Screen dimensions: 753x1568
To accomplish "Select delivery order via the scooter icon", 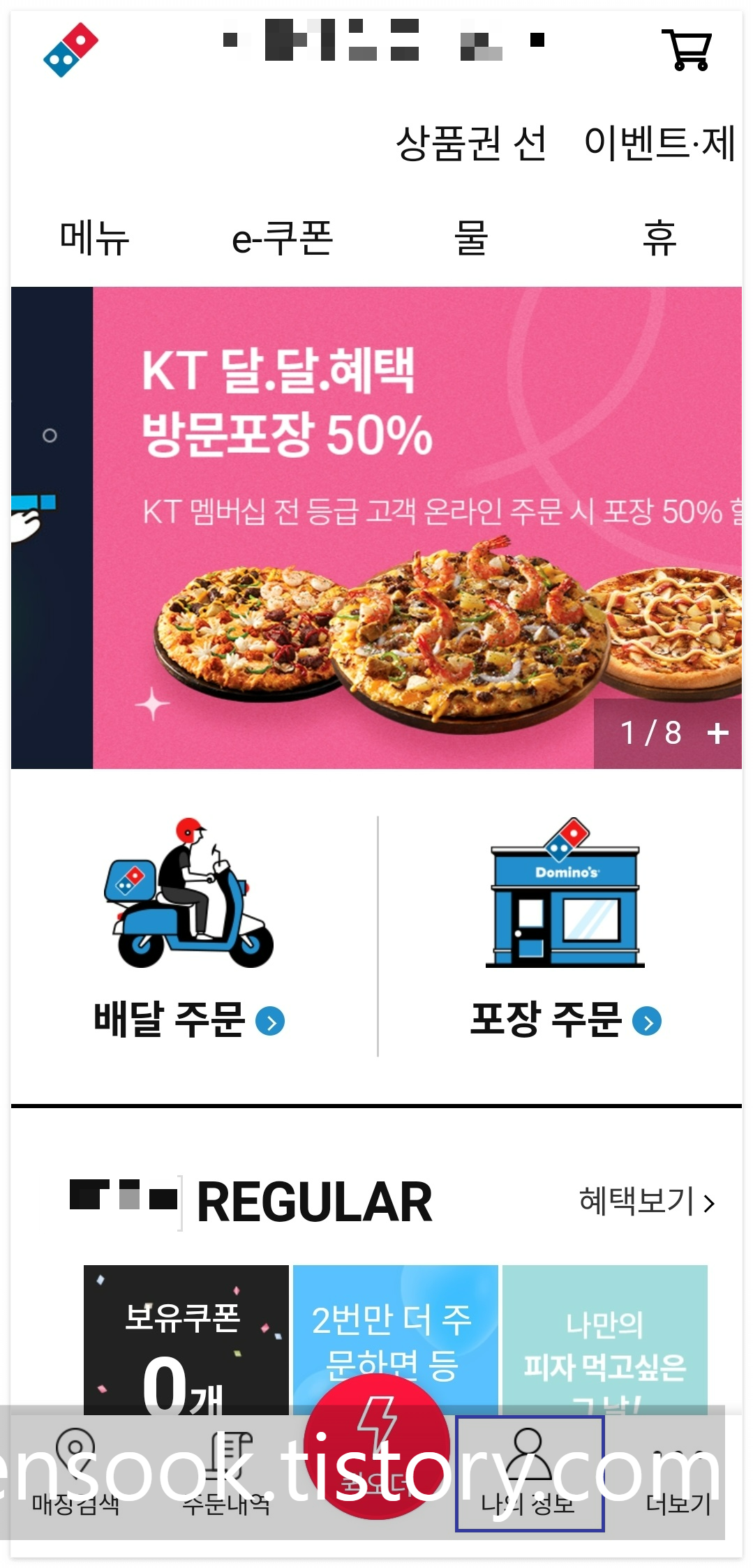I will [188, 900].
